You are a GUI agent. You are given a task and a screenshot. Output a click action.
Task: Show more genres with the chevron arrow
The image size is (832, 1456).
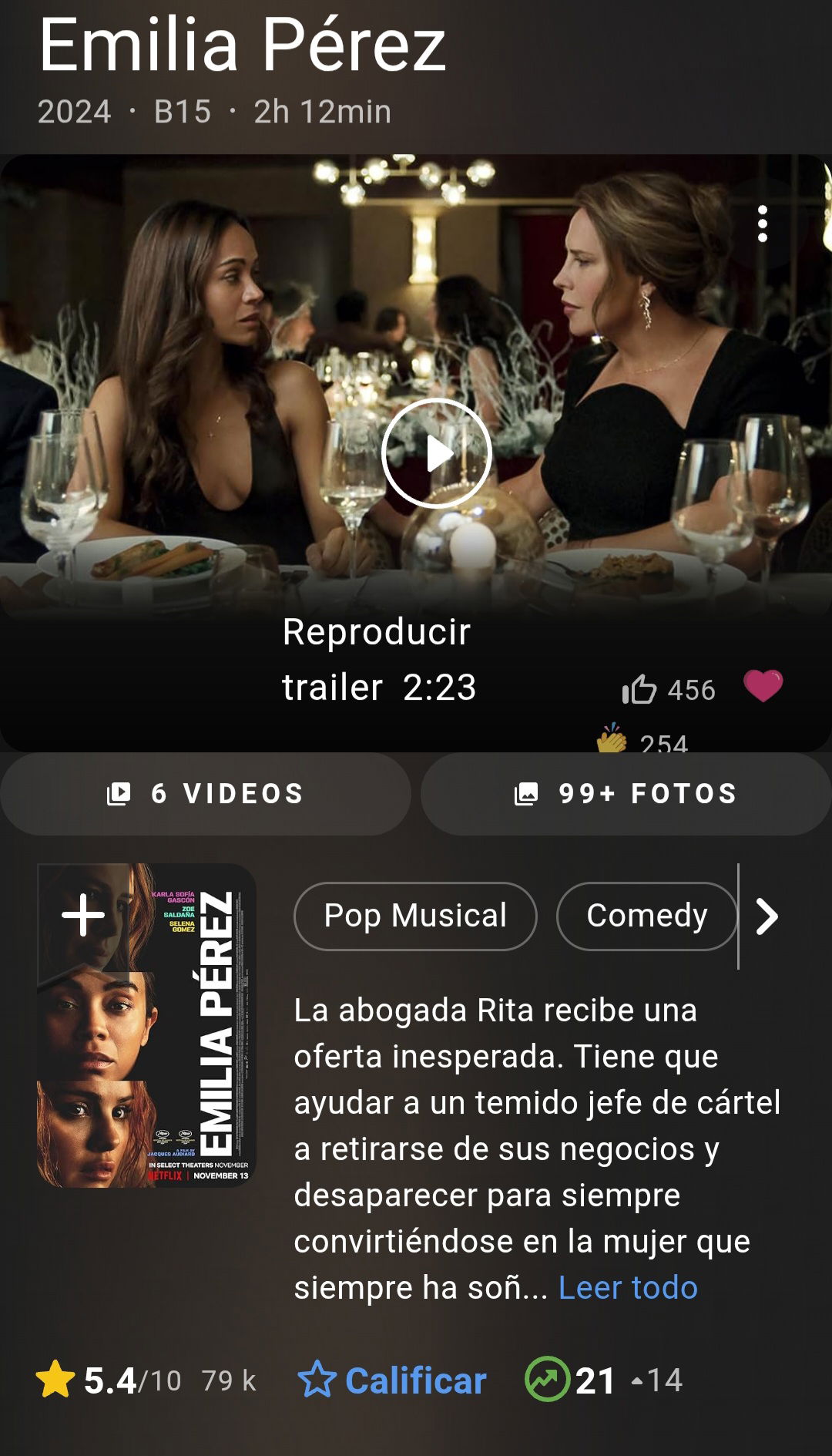767,916
